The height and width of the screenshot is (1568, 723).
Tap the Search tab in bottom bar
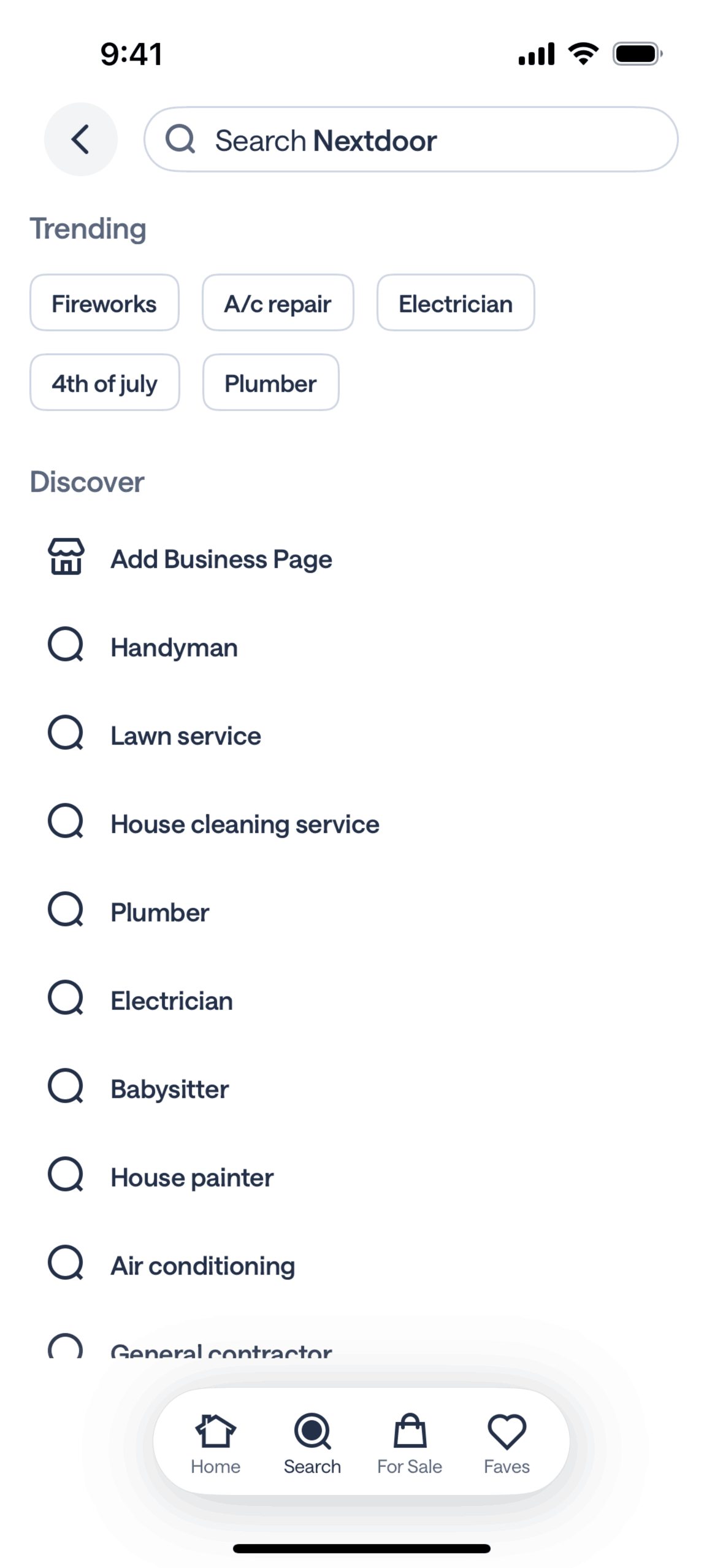pyautogui.click(x=312, y=1443)
